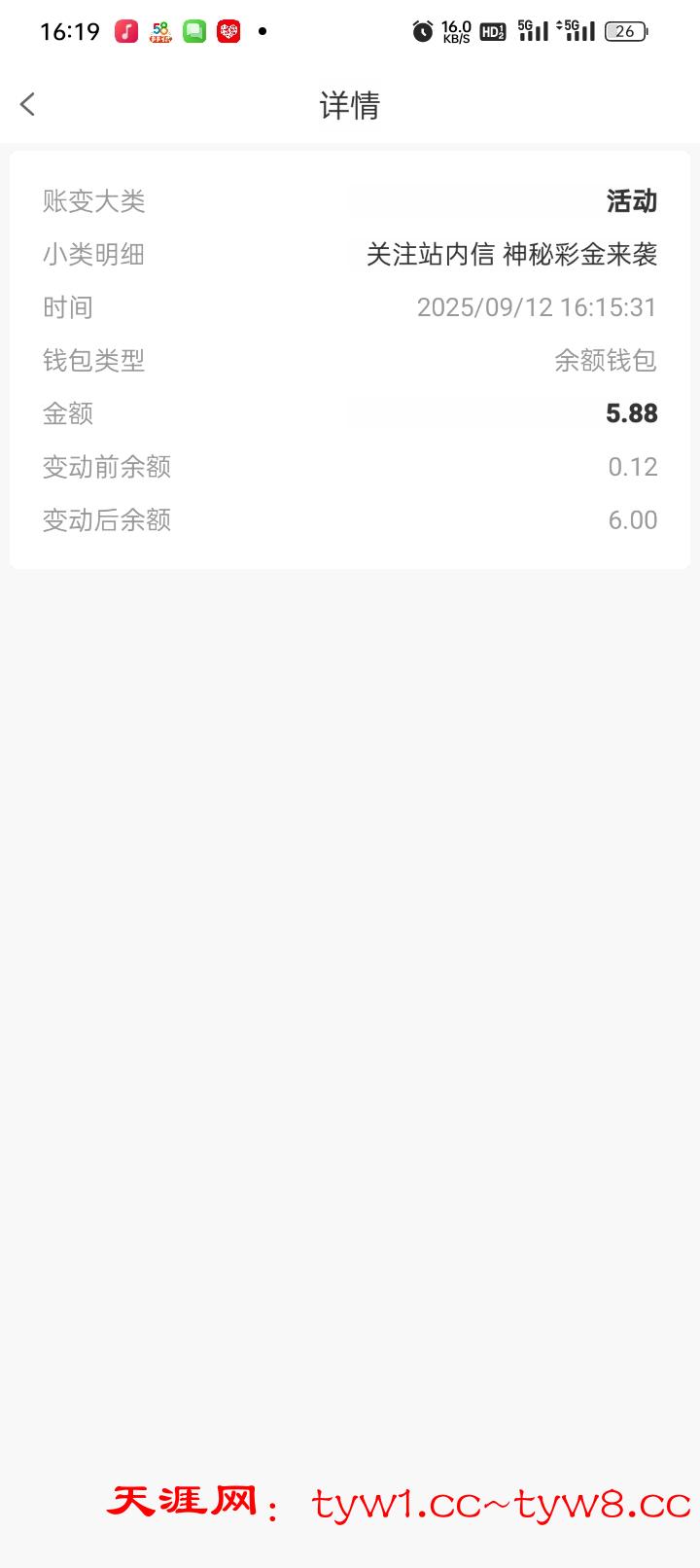
Task: Go back from the 详情 page
Action: click(27, 104)
